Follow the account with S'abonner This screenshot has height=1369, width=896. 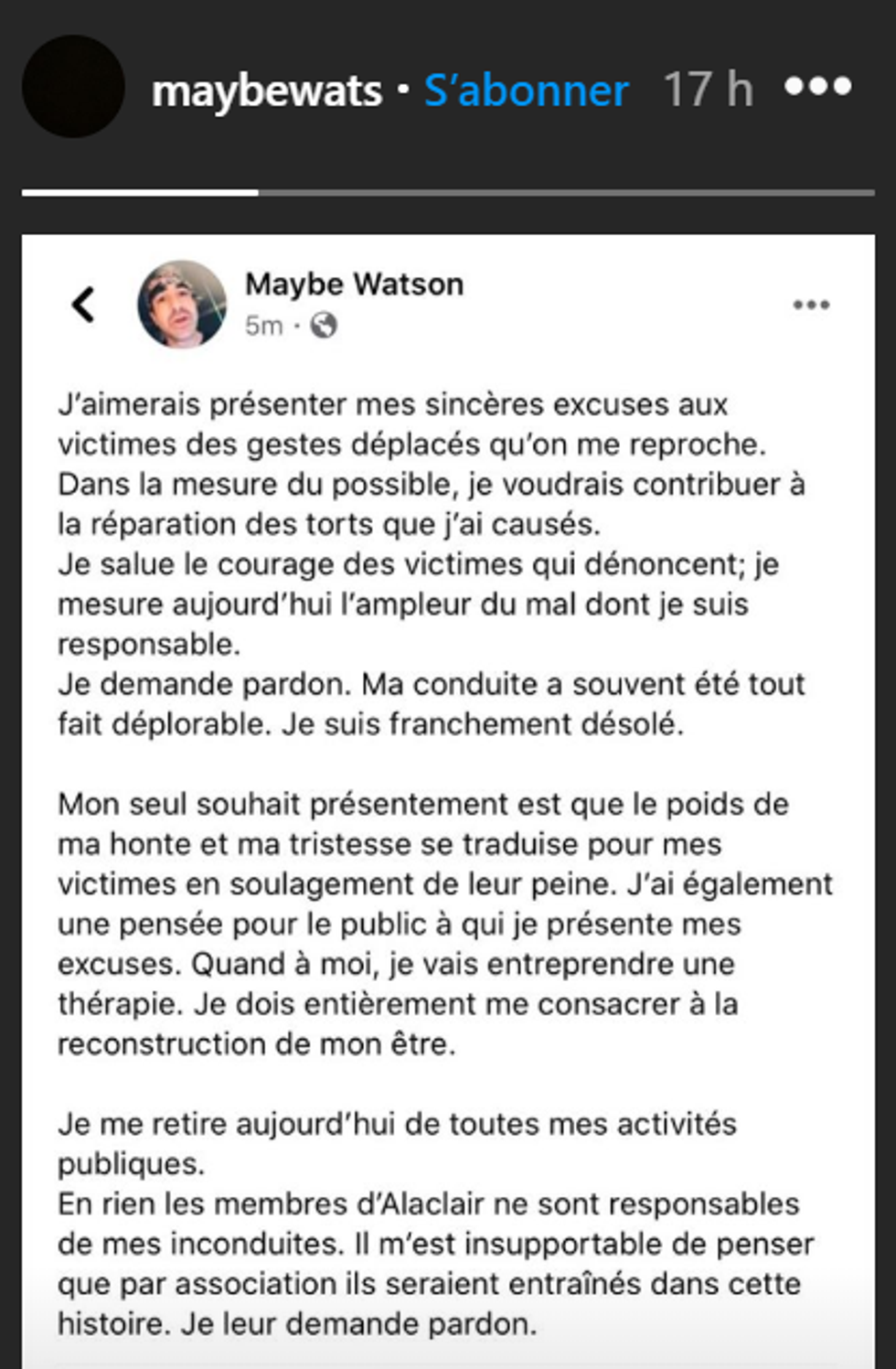click(x=526, y=91)
